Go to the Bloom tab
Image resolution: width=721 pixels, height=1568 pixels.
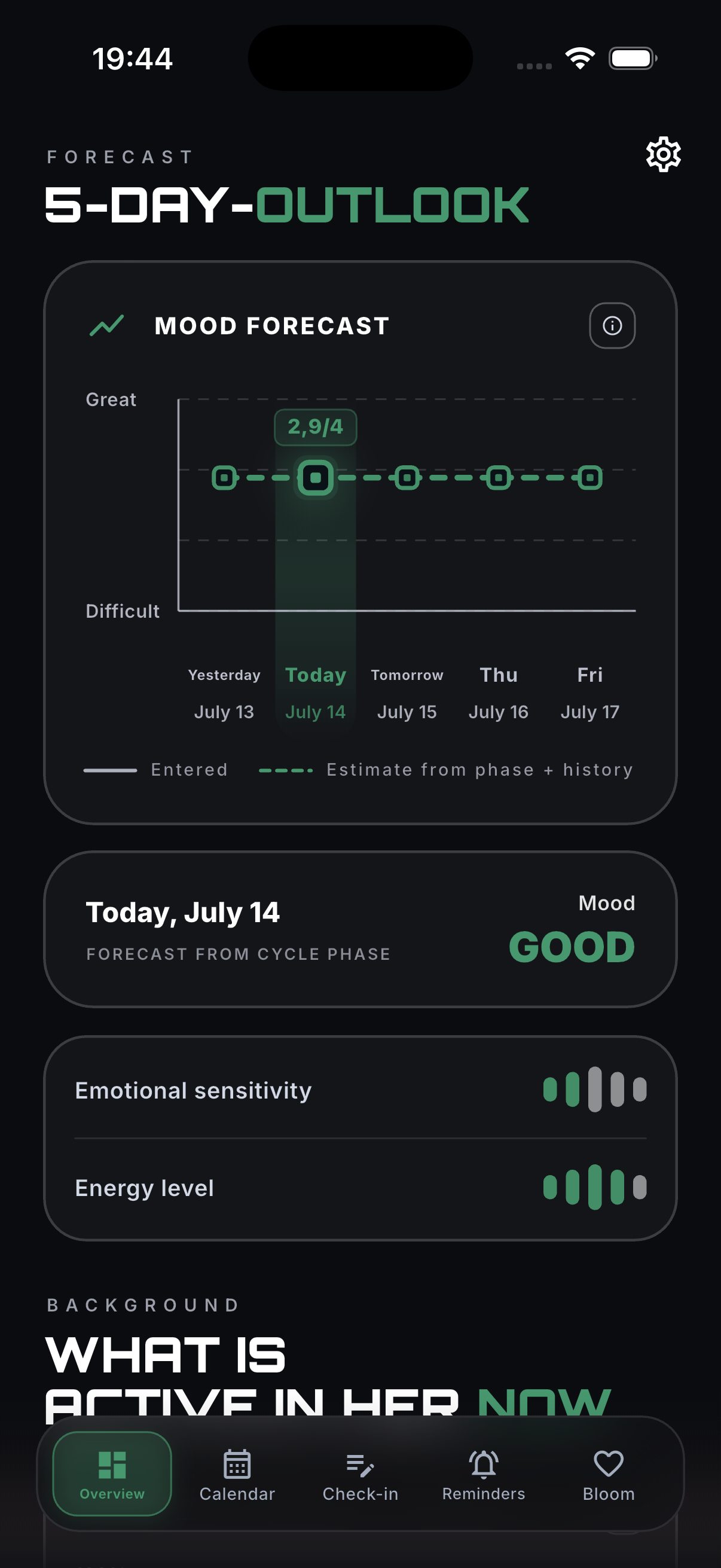click(x=609, y=1475)
